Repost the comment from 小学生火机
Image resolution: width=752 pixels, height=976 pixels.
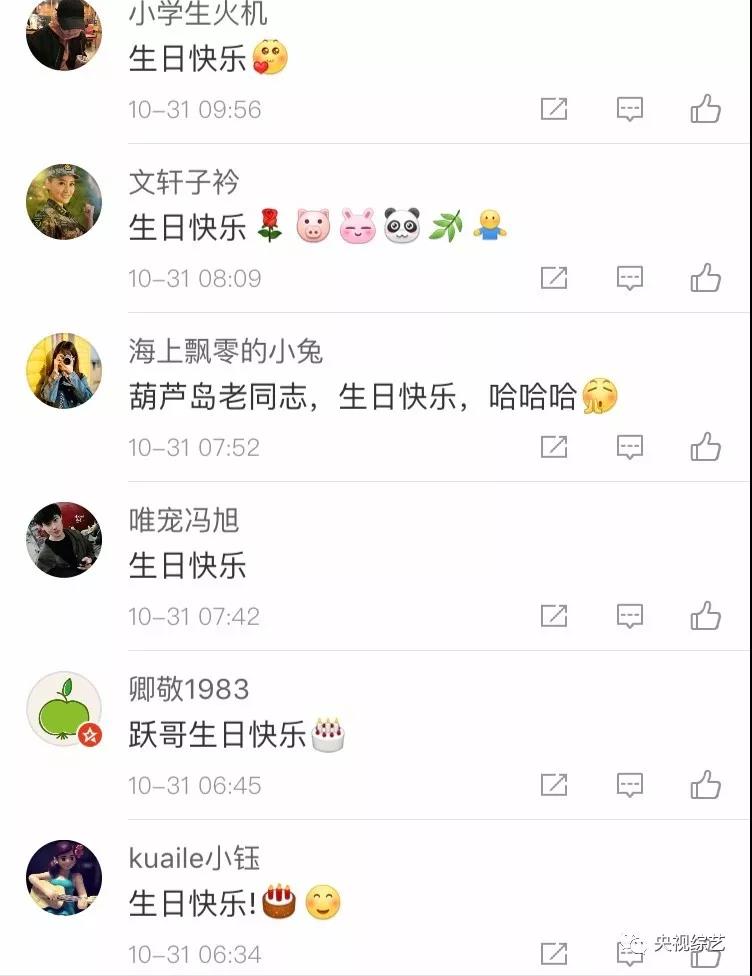(554, 109)
